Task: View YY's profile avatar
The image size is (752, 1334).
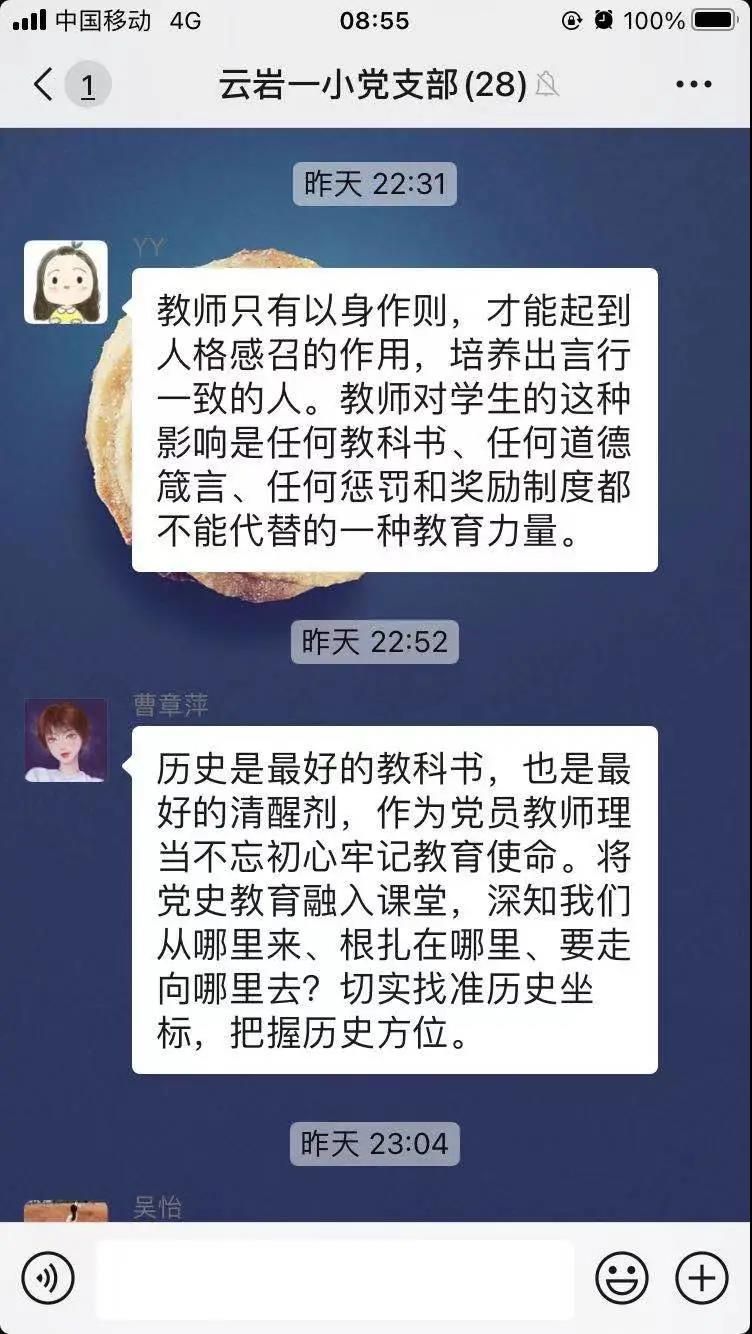Action: [66, 282]
